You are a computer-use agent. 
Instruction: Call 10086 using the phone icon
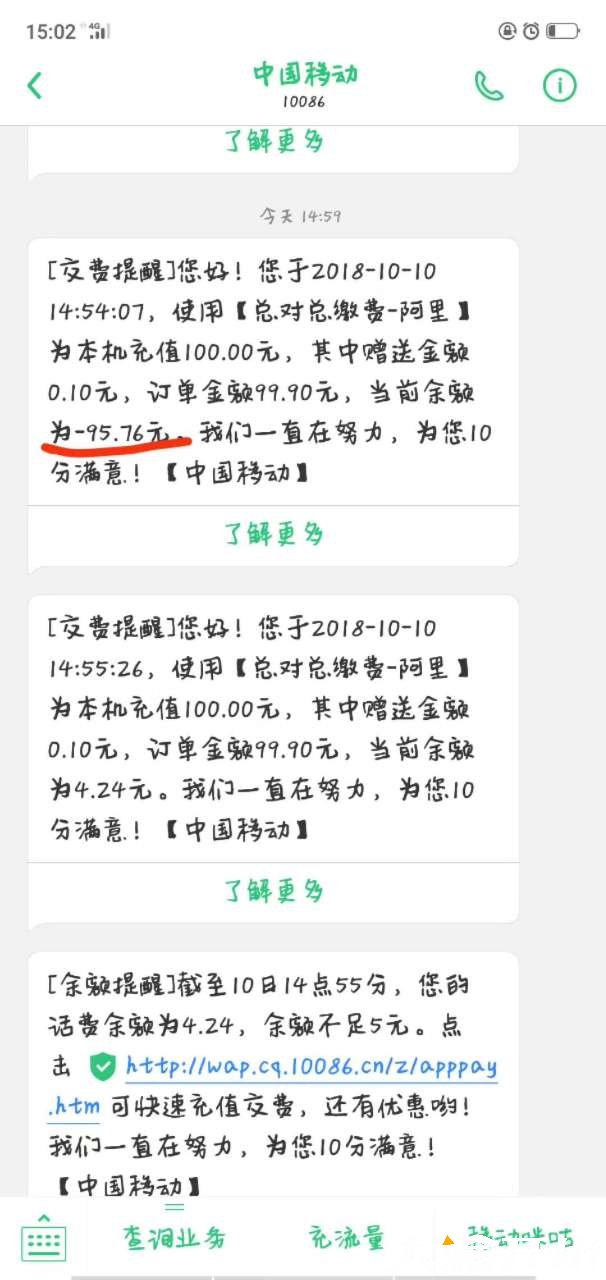coord(489,86)
